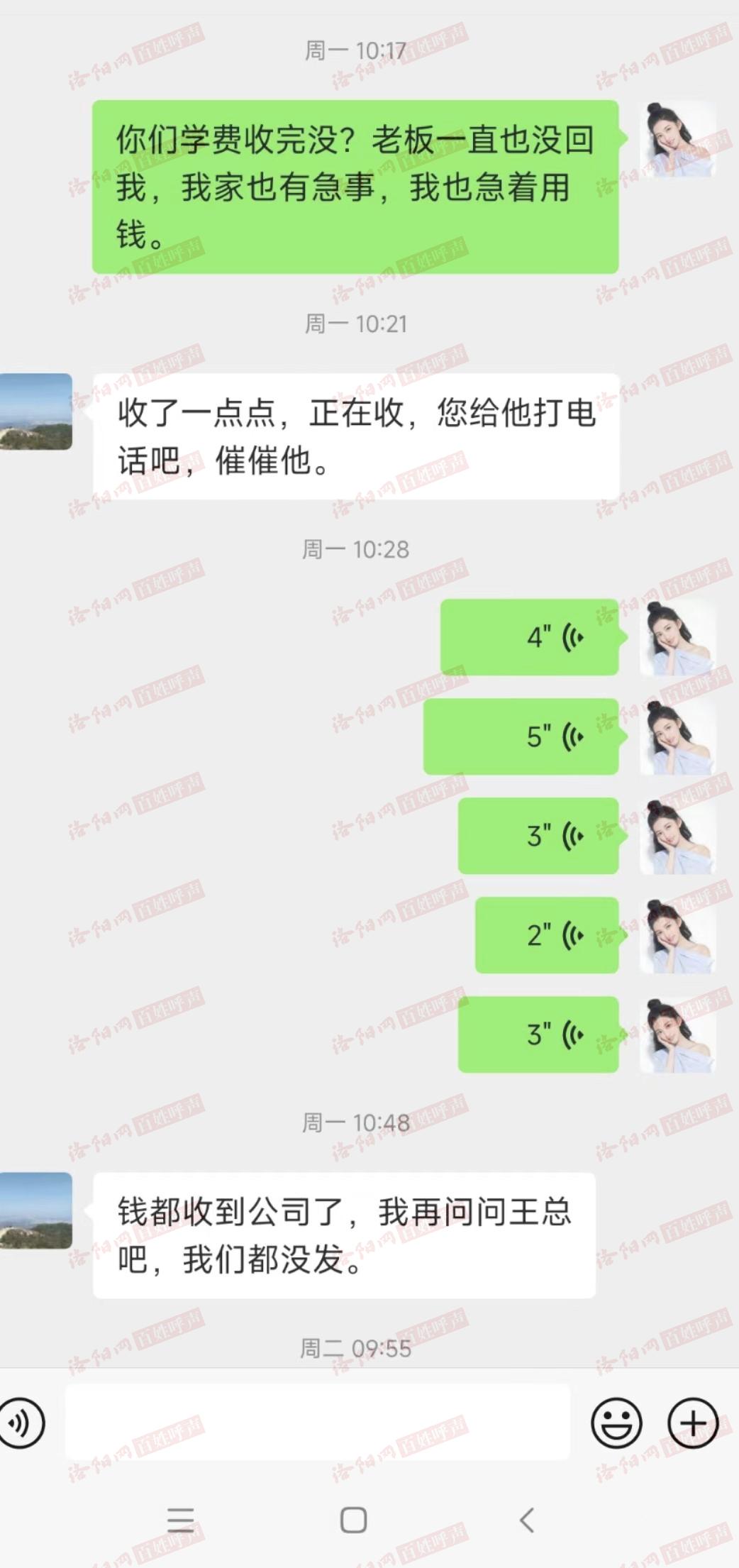739x1568 pixels.
Task: Go back with system back button
Action: [x=526, y=1520]
